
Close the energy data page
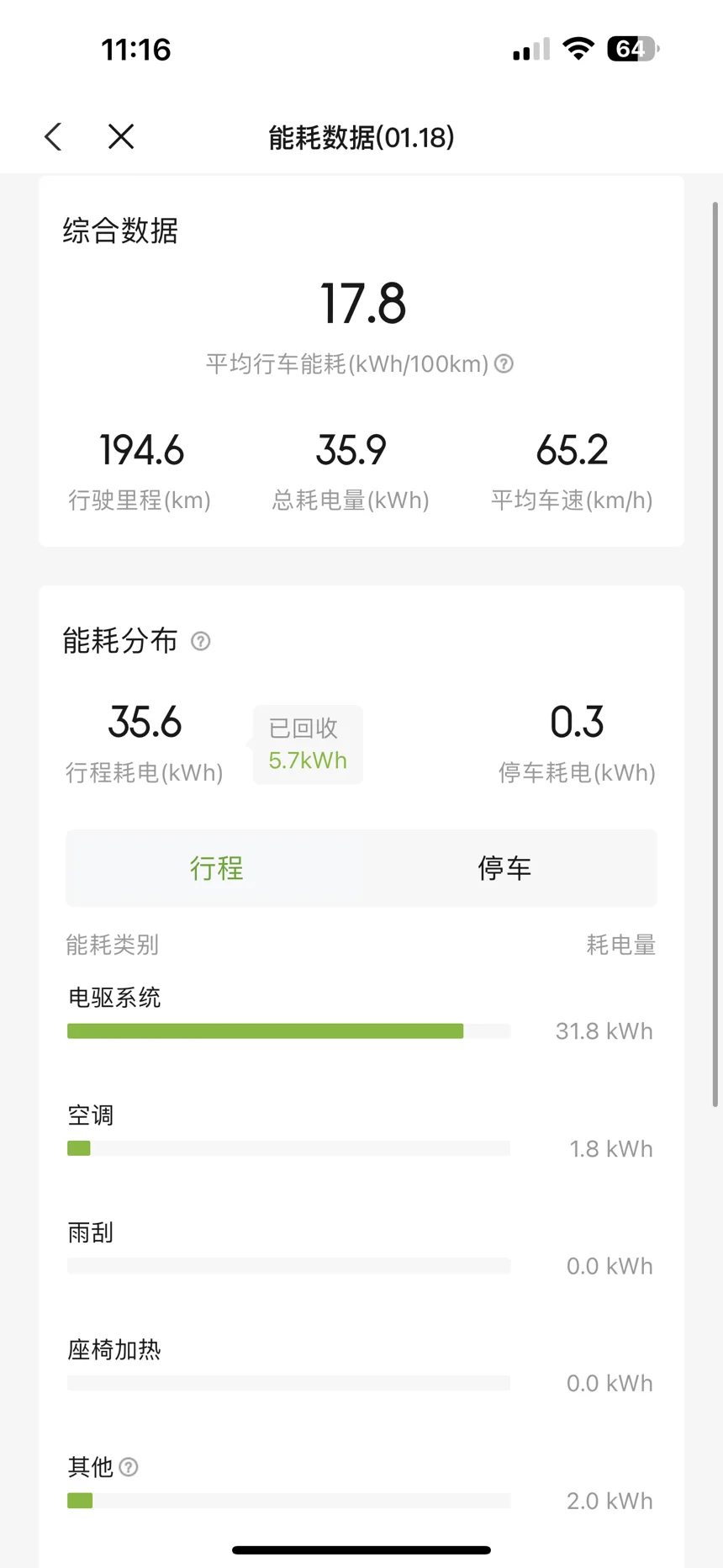click(x=121, y=136)
